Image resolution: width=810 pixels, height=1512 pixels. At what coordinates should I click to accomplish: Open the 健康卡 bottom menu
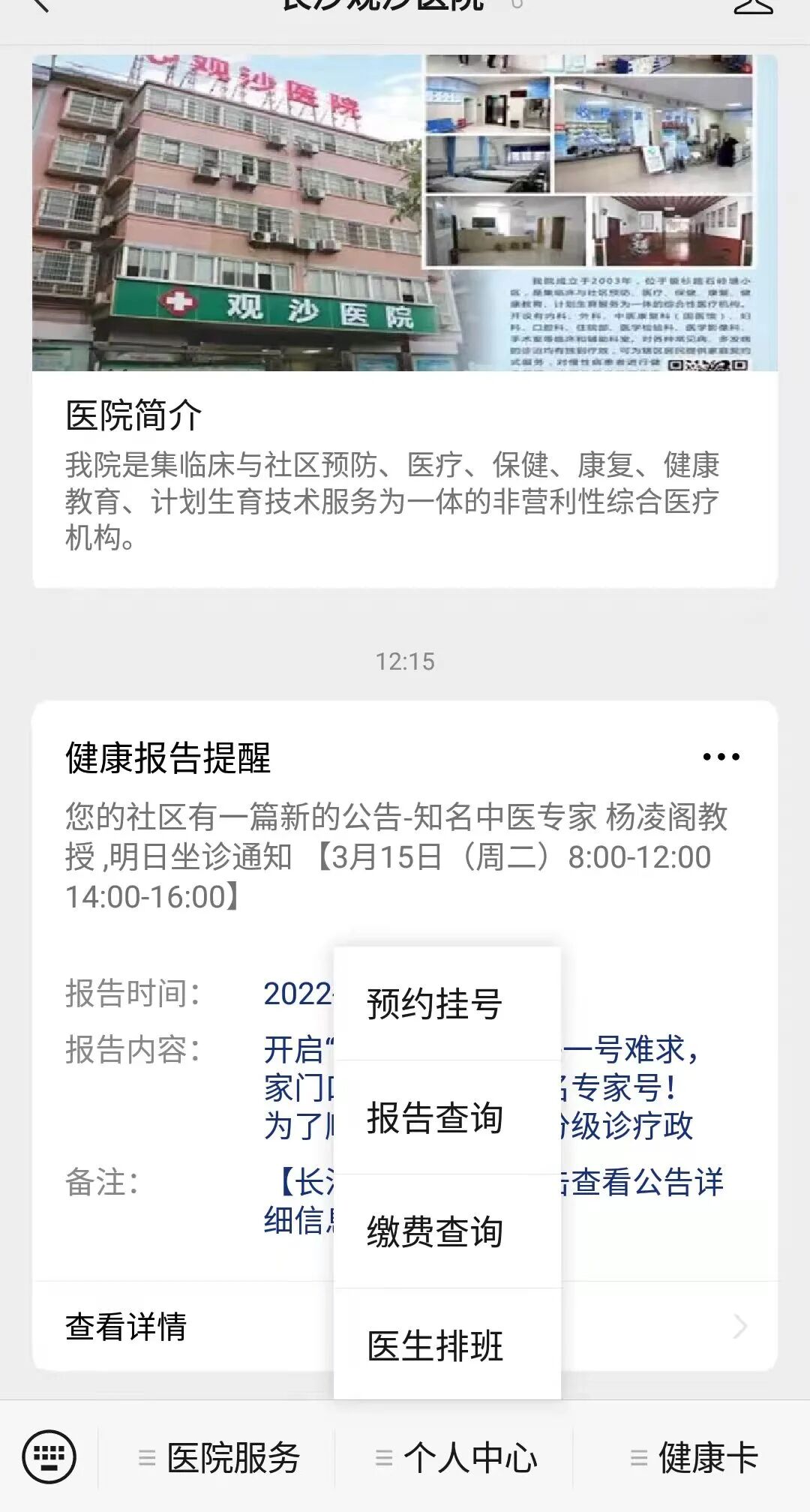pyautogui.click(x=694, y=1458)
